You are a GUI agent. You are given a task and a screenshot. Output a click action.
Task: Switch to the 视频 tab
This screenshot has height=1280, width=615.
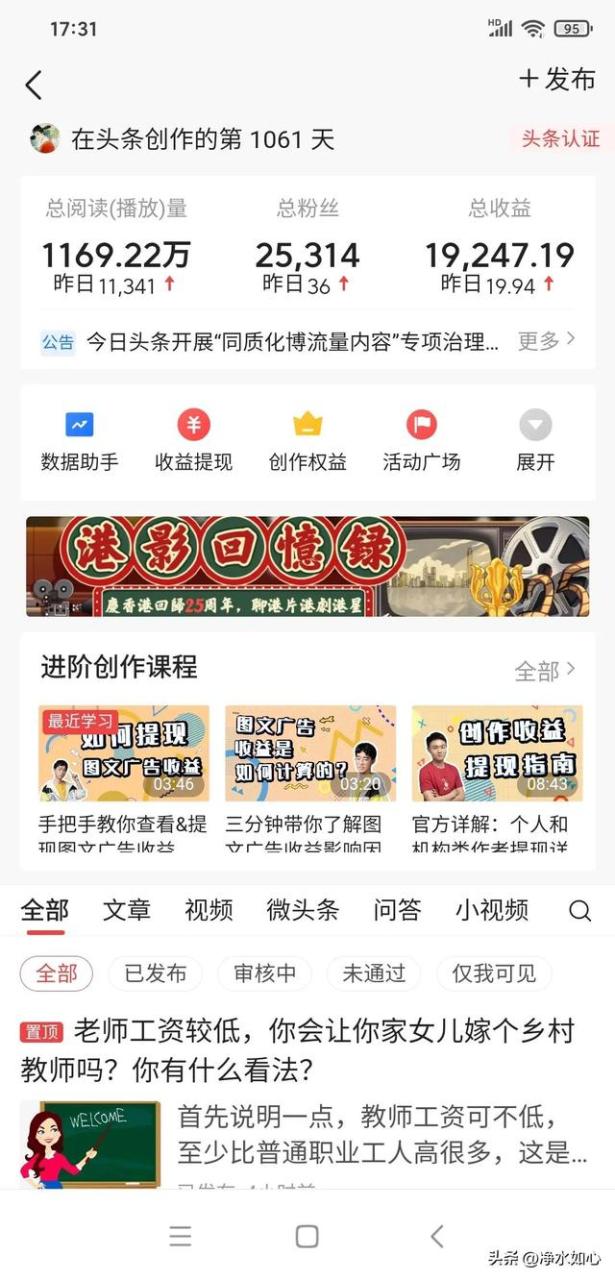pos(208,910)
